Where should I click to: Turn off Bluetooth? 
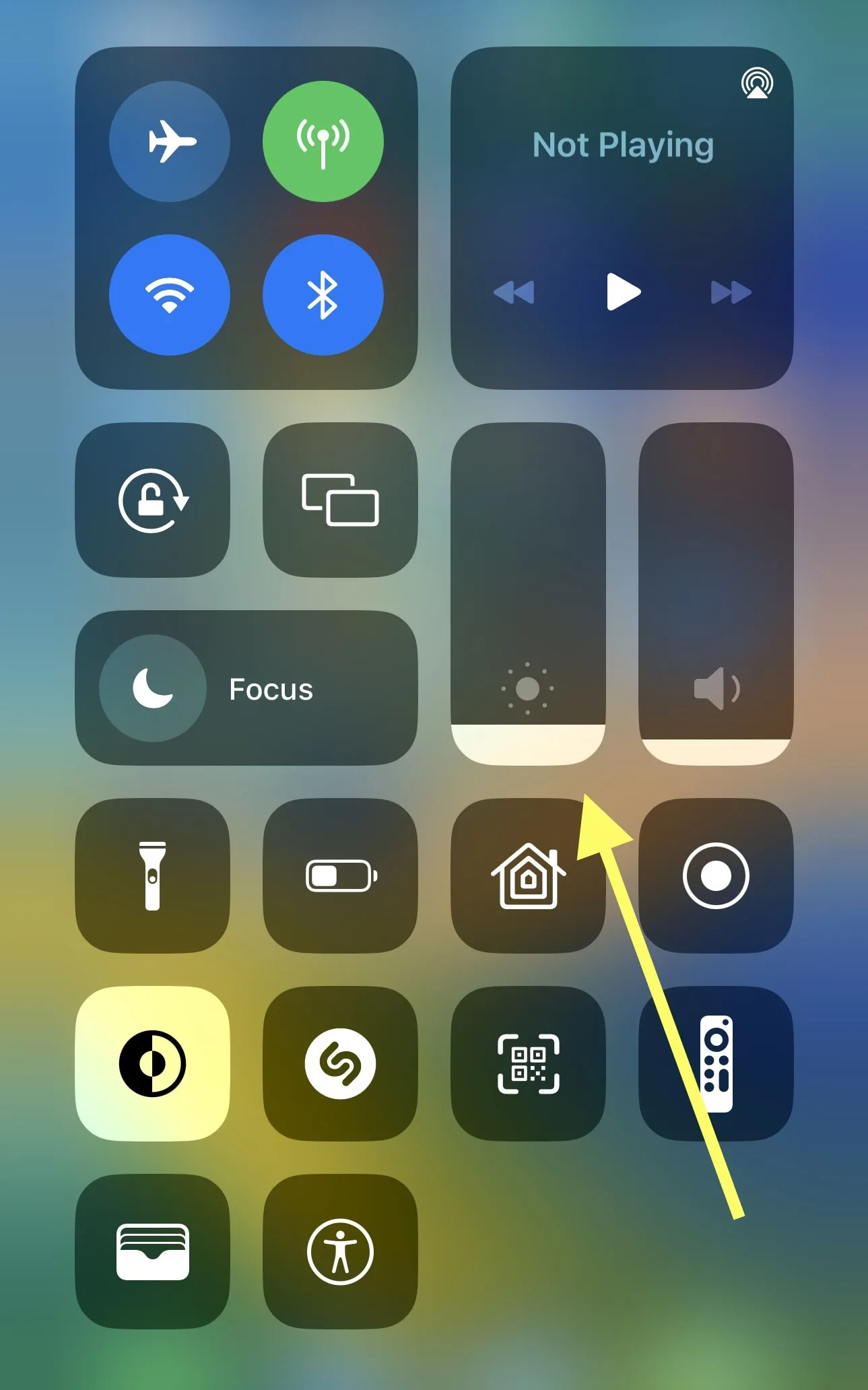[x=323, y=295]
